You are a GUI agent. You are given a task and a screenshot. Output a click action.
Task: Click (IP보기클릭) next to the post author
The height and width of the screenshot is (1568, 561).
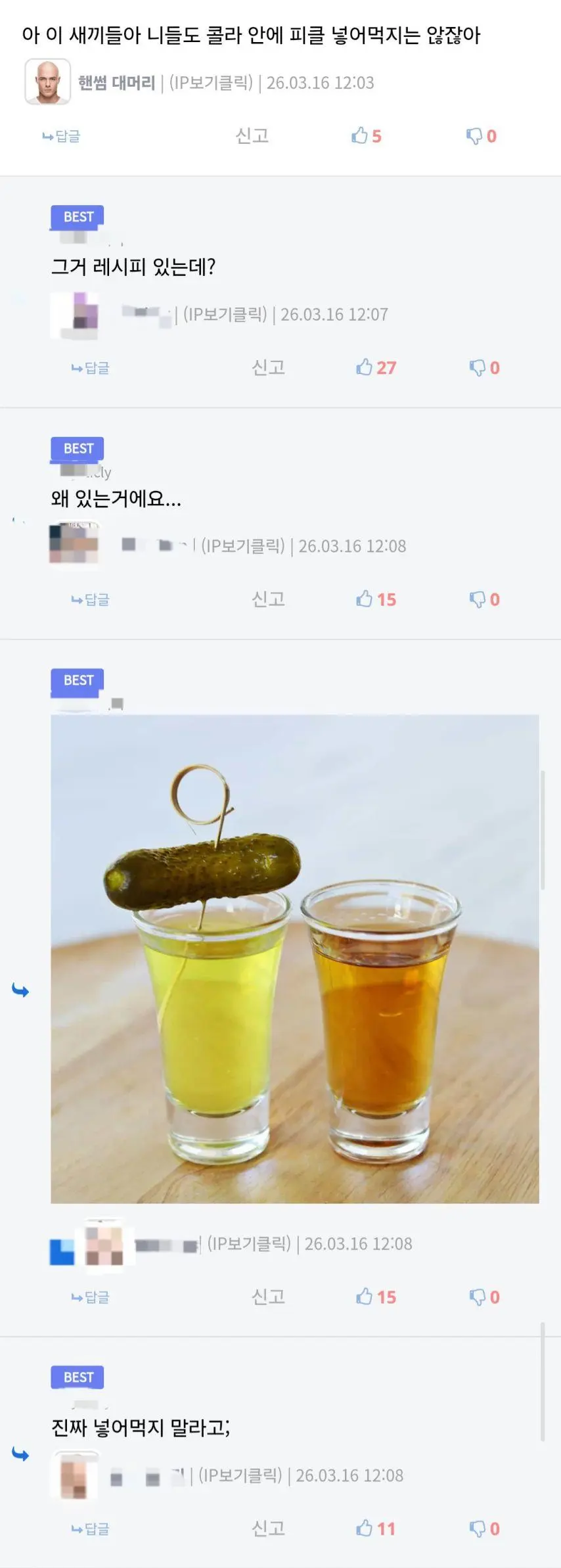point(211,83)
